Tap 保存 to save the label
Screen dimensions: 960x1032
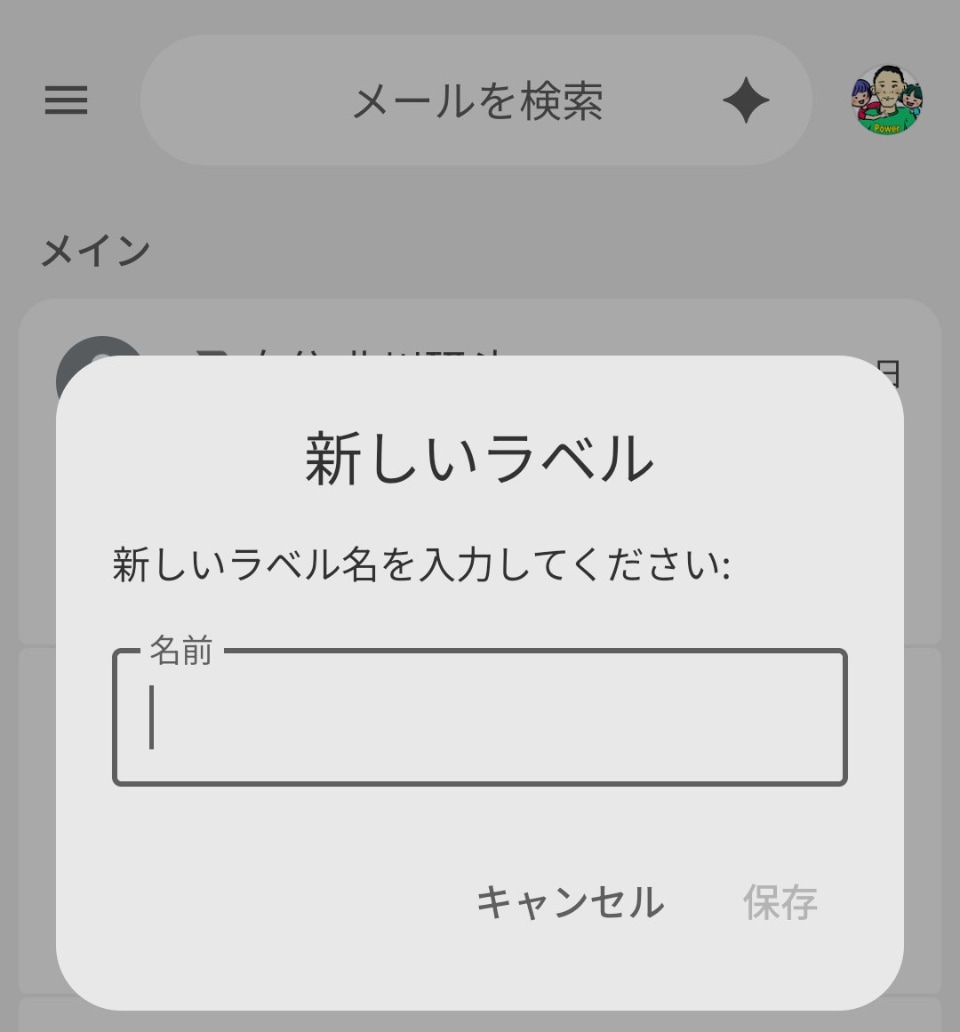click(x=780, y=902)
